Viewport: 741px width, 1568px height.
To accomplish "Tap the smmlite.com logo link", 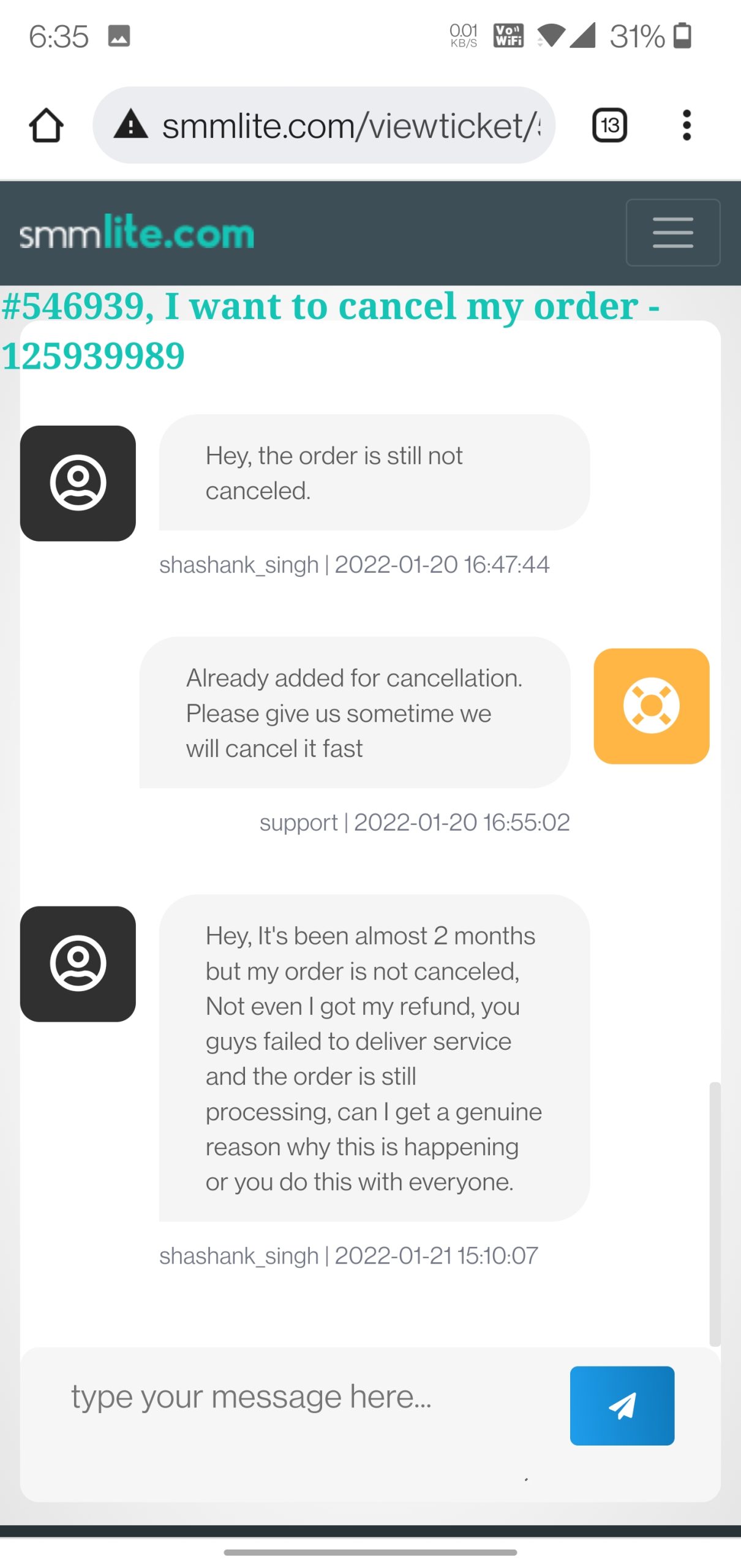I will (x=137, y=233).
